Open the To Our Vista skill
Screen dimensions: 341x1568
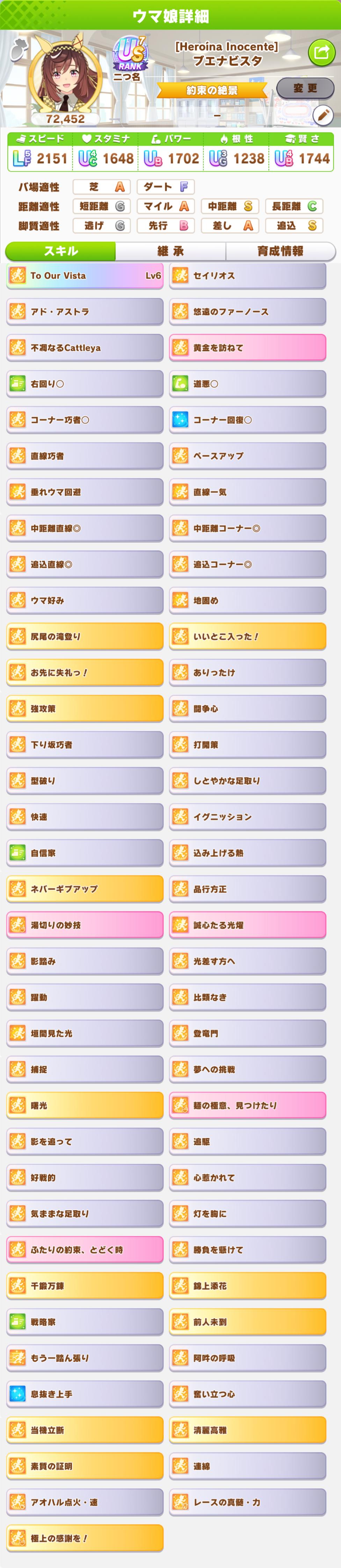[x=85, y=276]
